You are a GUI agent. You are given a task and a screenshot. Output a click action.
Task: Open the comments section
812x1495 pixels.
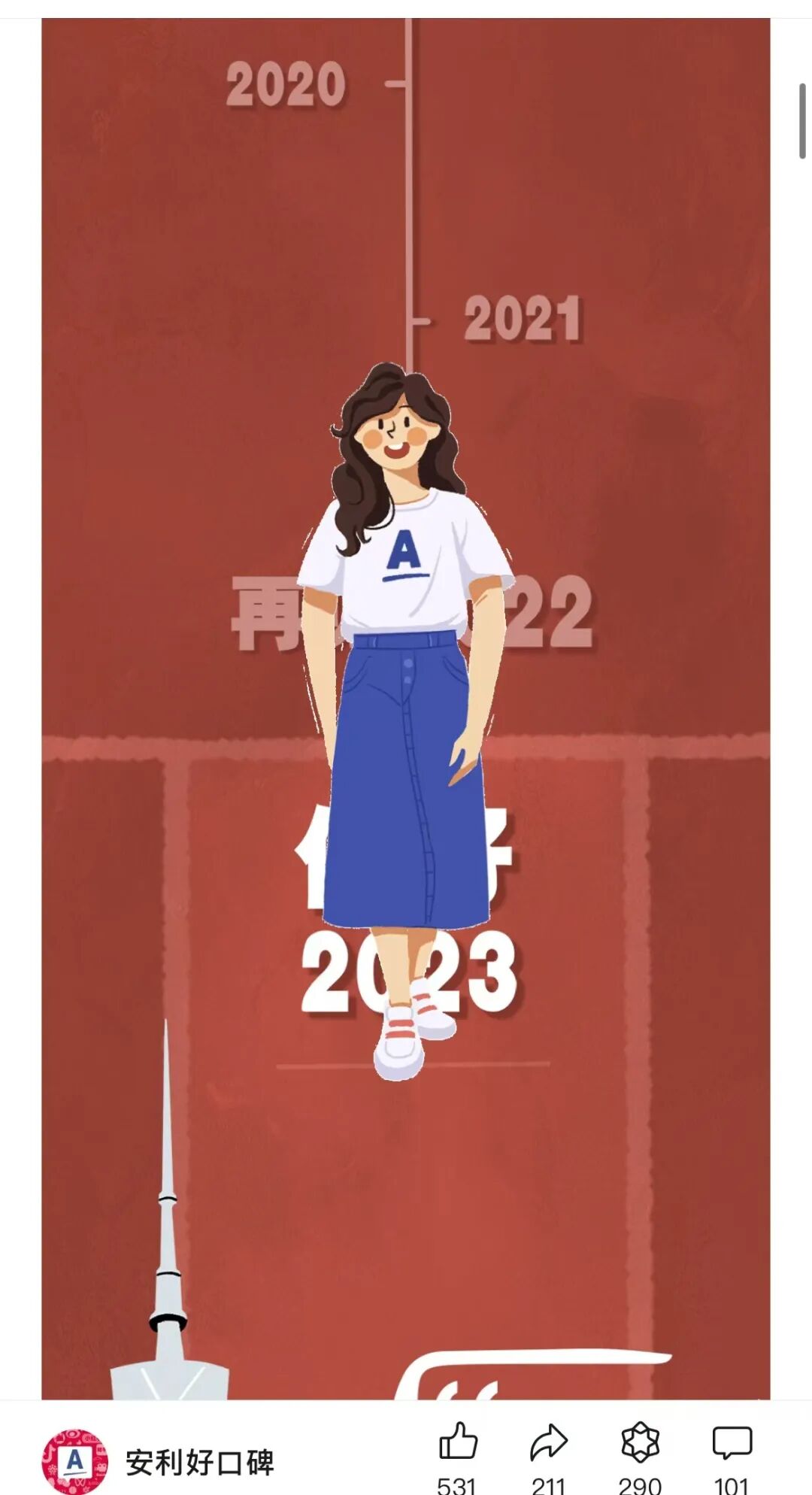(732, 1444)
